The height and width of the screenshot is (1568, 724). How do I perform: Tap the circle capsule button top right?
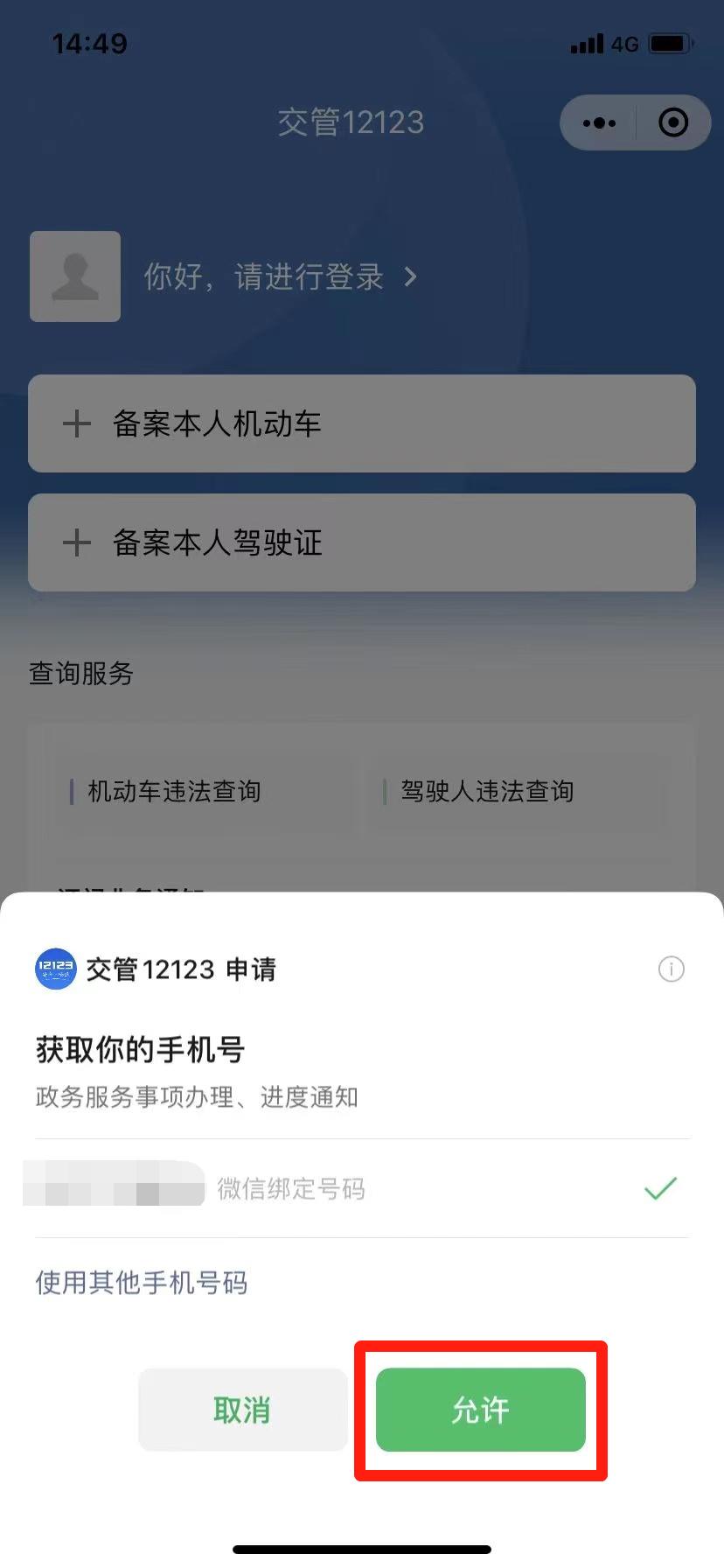coord(673,122)
